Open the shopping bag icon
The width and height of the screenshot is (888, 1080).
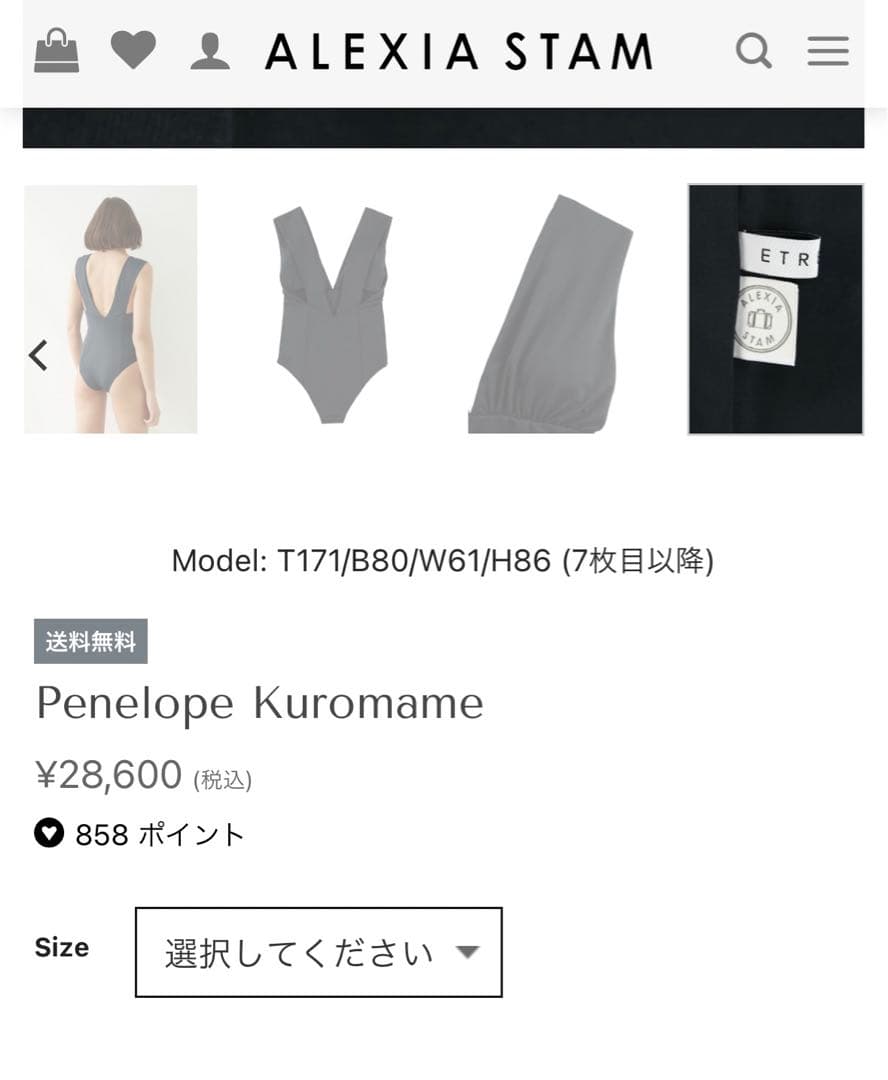(x=57, y=49)
